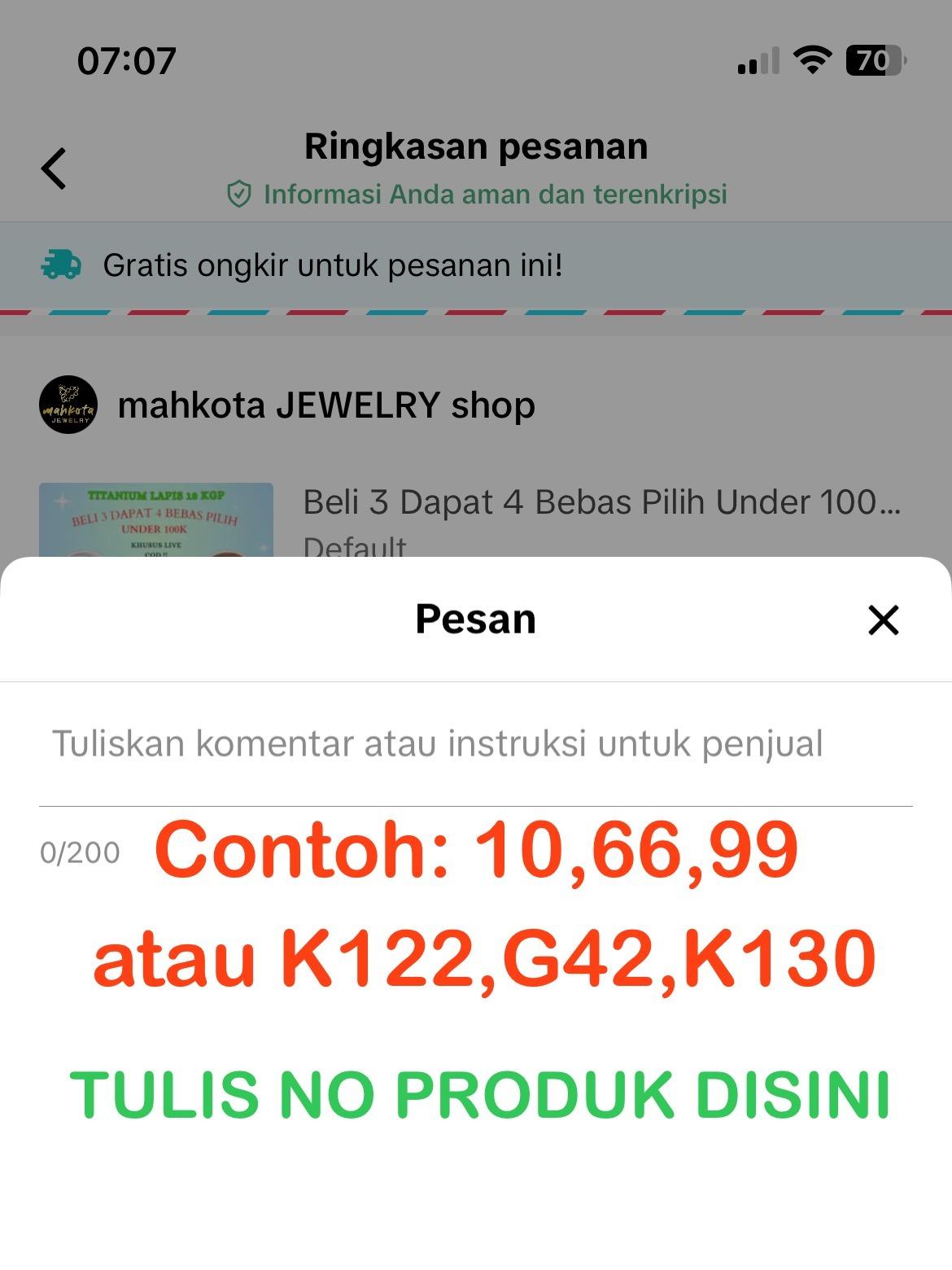Viewport: 952px width, 1270px height.
Task: Tap the seller comment input field
Action: pyautogui.click(x=475, y=744)
